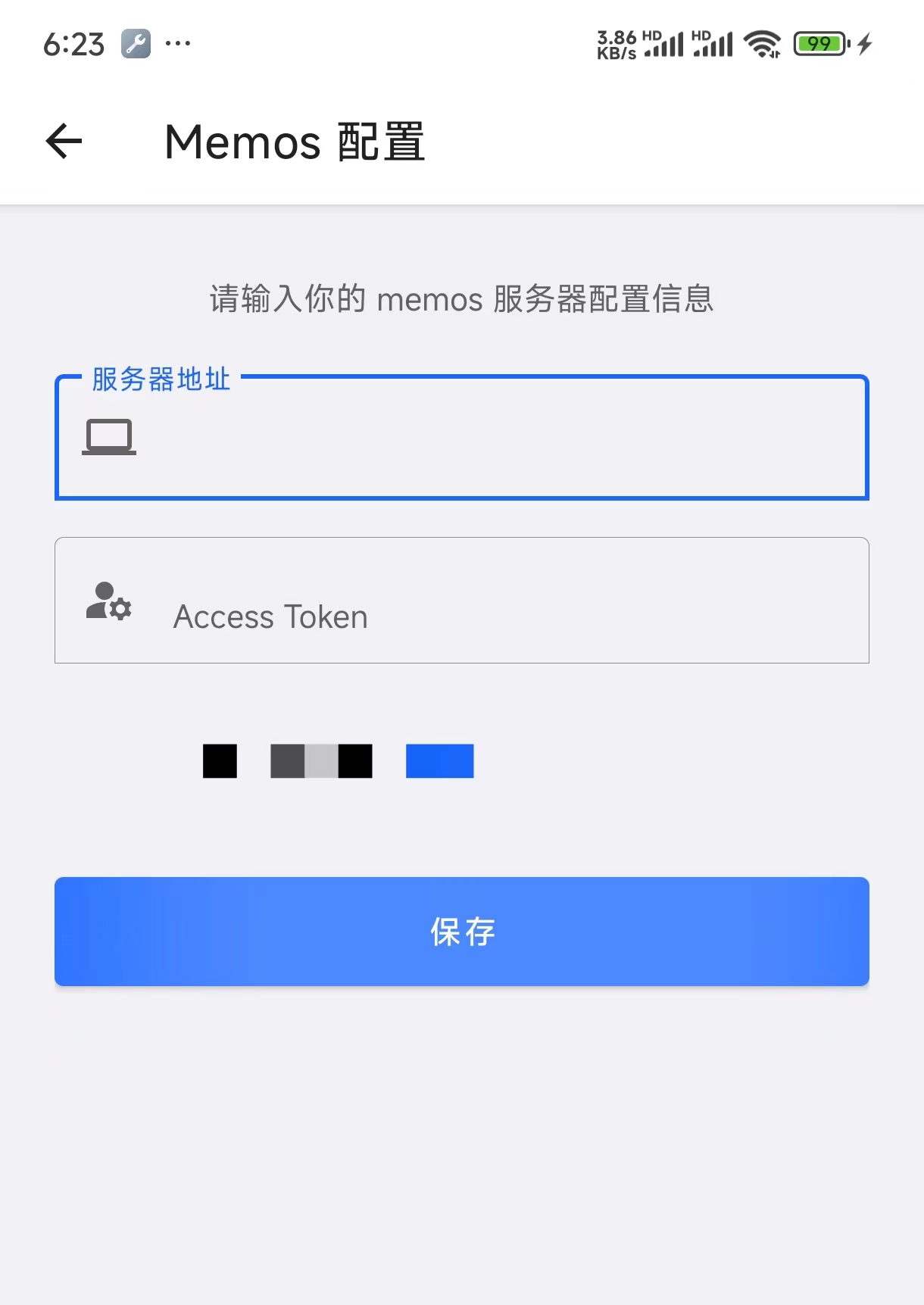This screenshot has height=1305, width=924.
Task: Focus the 服务器地址 input field
Action: [485, 439]
